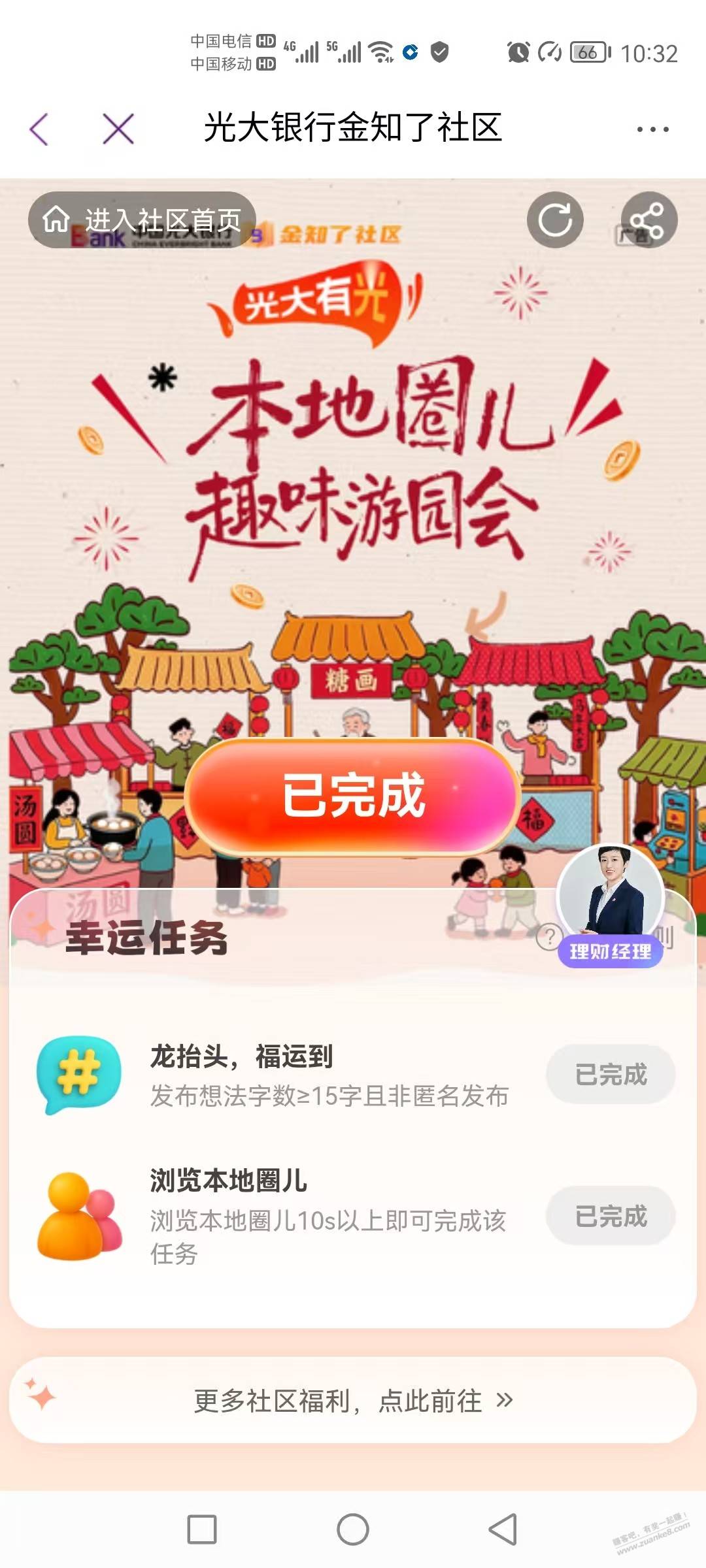Image resolution: width=706 pixels, height=1568 pixels.
Task: Go to the phone's home screen
Action: click(353, 1529)
